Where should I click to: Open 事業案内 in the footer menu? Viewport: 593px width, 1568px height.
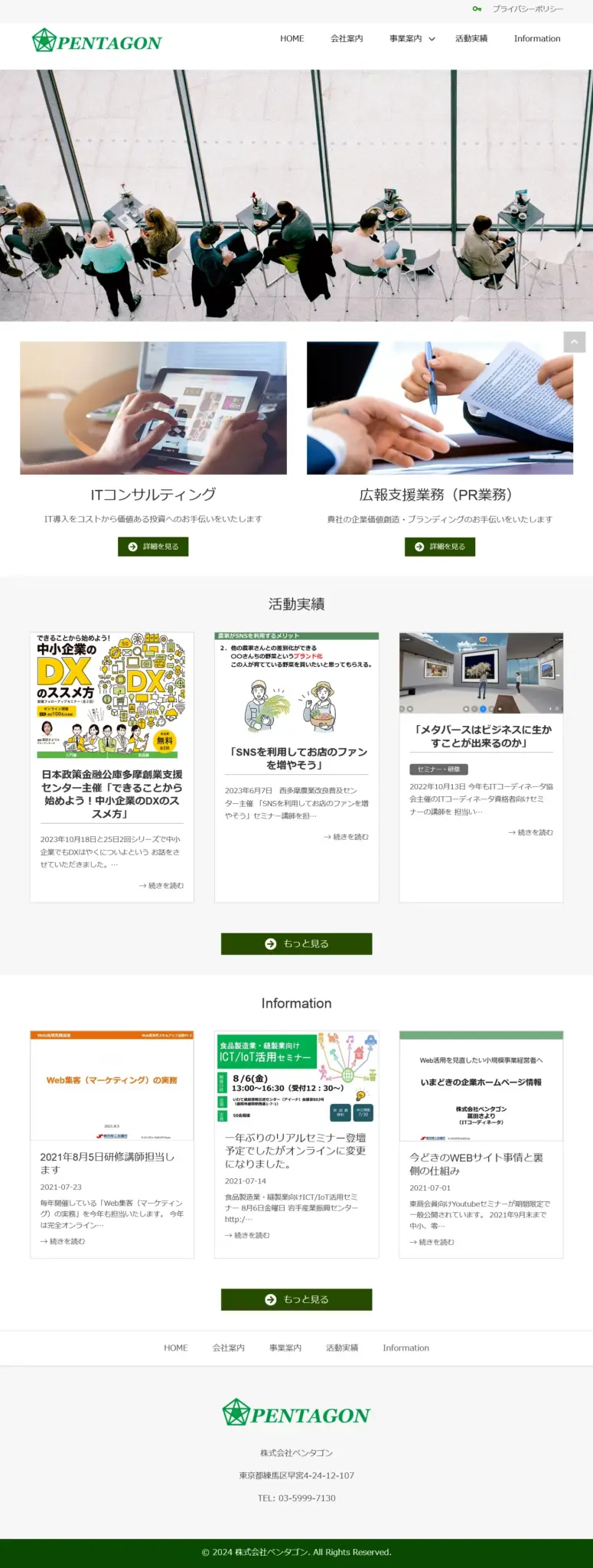coord(285,1347)
